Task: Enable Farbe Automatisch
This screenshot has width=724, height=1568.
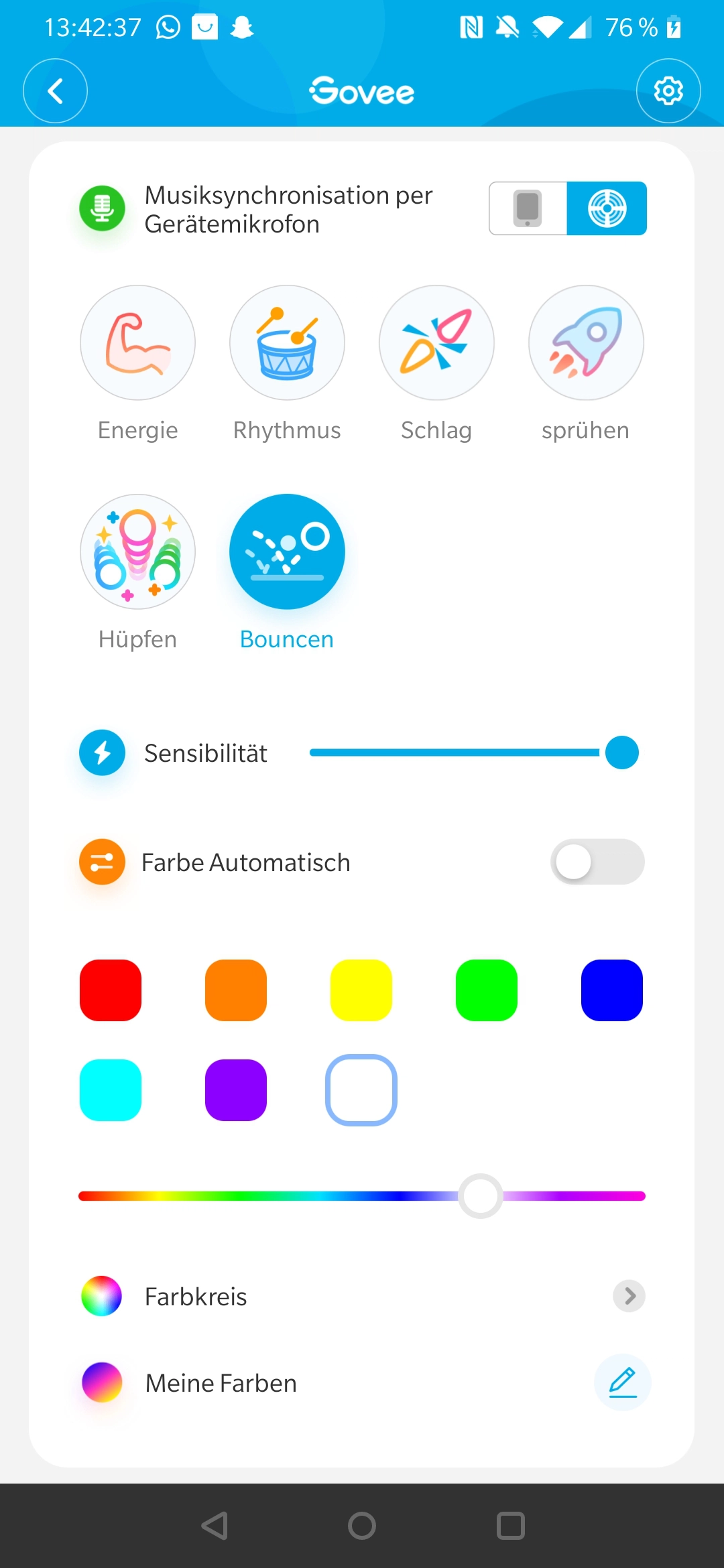Action: [x=597, y=862]
